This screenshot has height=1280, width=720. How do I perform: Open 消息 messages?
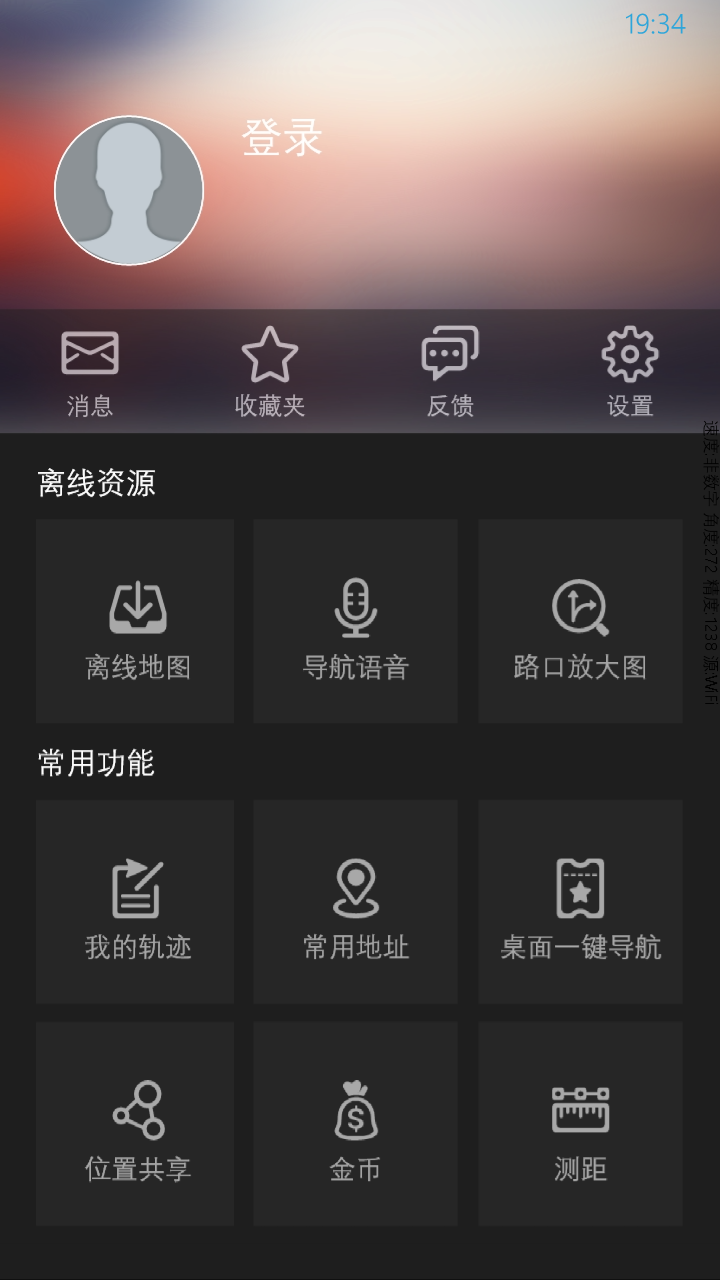click(90, 372)
